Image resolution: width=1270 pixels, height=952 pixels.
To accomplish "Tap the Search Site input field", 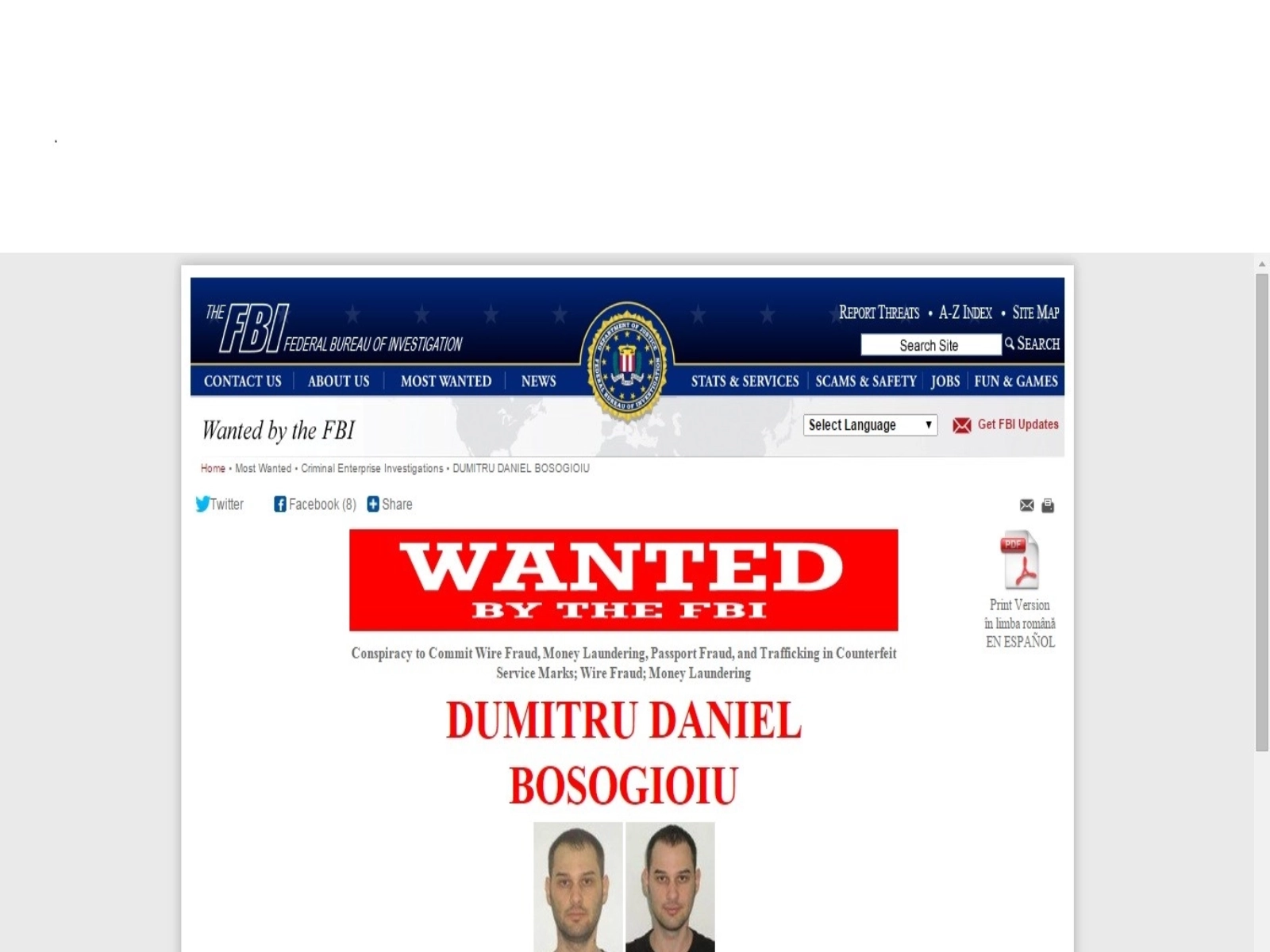I will [x=929, y=345].
